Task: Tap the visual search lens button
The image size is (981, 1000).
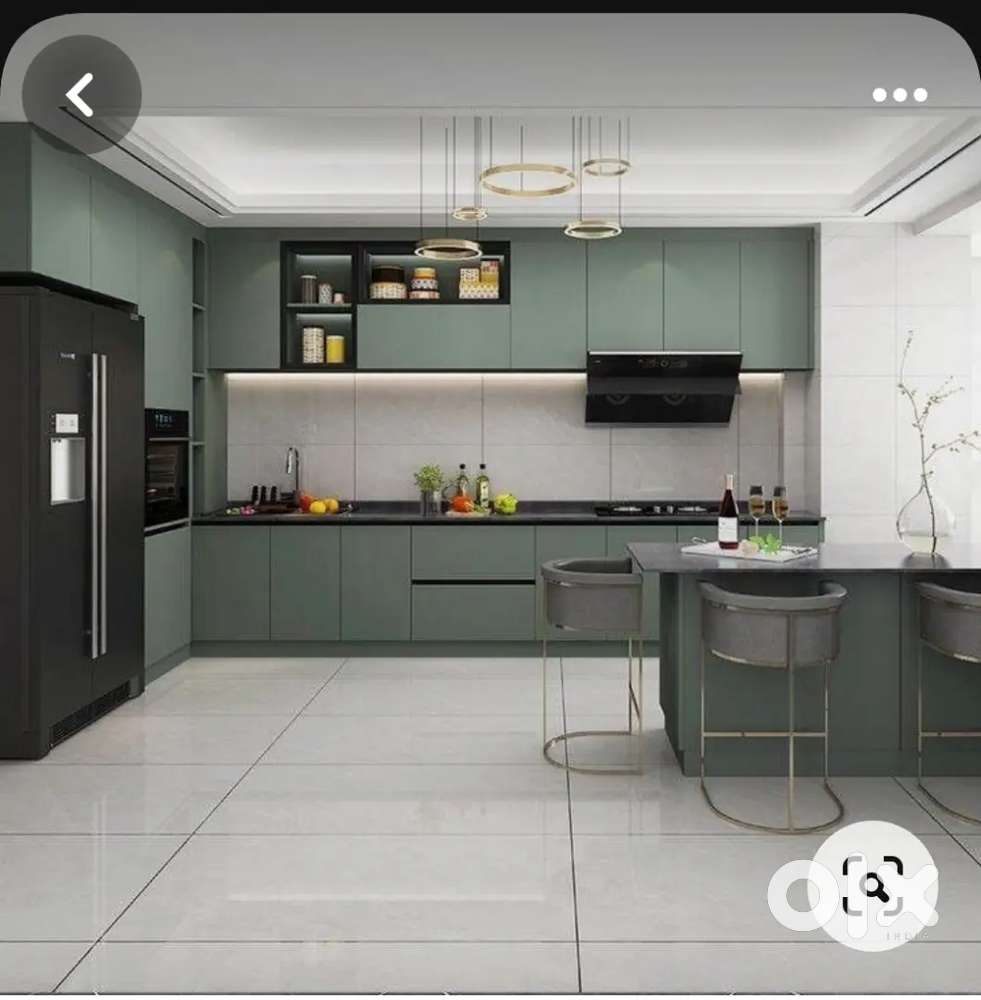Action: pos(873,884)
